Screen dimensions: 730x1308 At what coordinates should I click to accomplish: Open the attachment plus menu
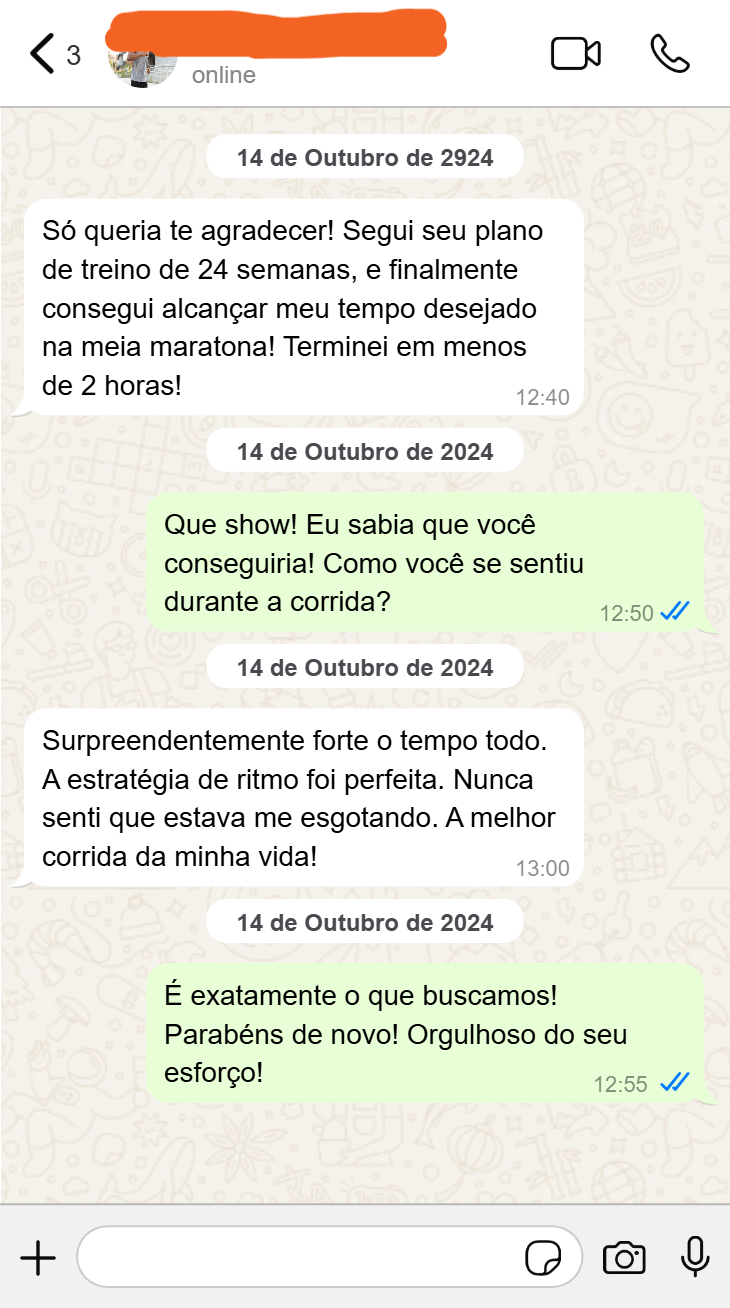pyautogui.click(x=38, y=1257)
